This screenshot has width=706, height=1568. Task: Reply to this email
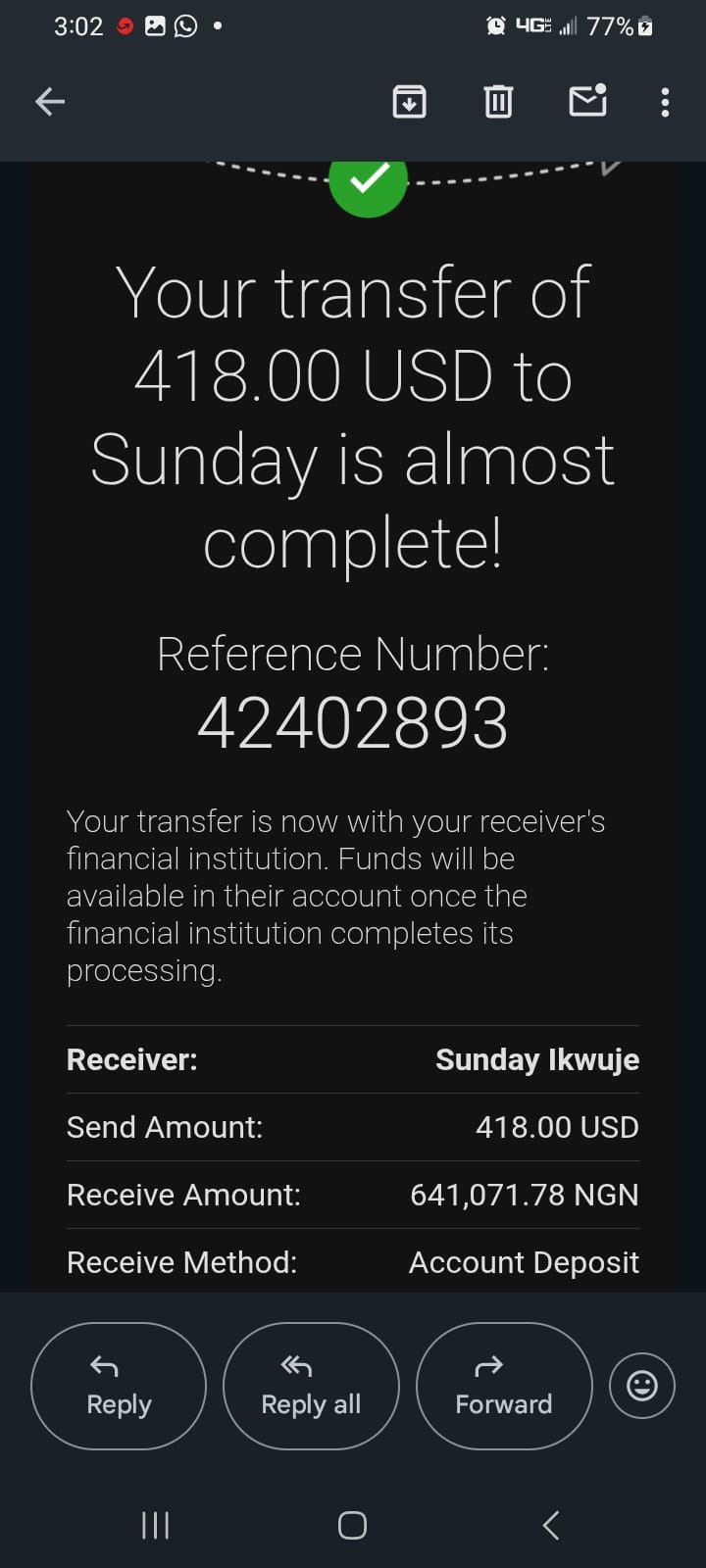click(119, 1386)
